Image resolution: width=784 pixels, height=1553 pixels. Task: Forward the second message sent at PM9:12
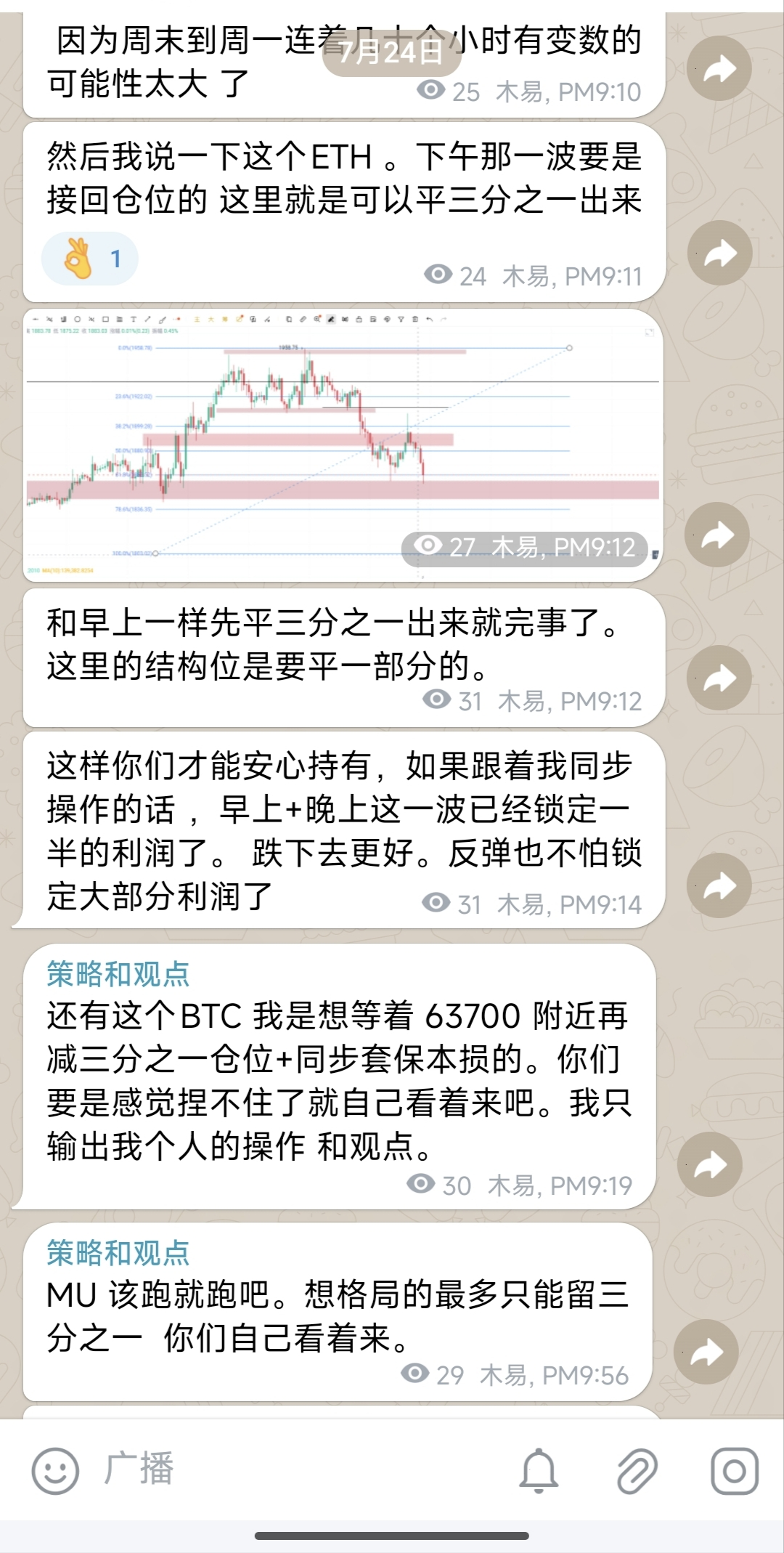pos(719,678)
